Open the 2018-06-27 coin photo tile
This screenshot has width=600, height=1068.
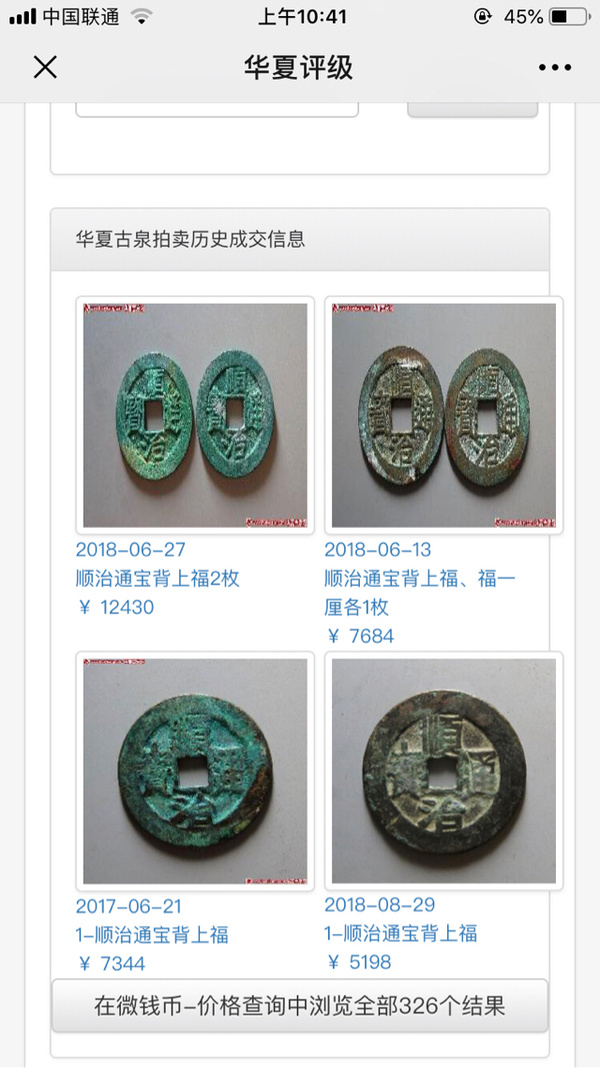(x=195, y=415)
